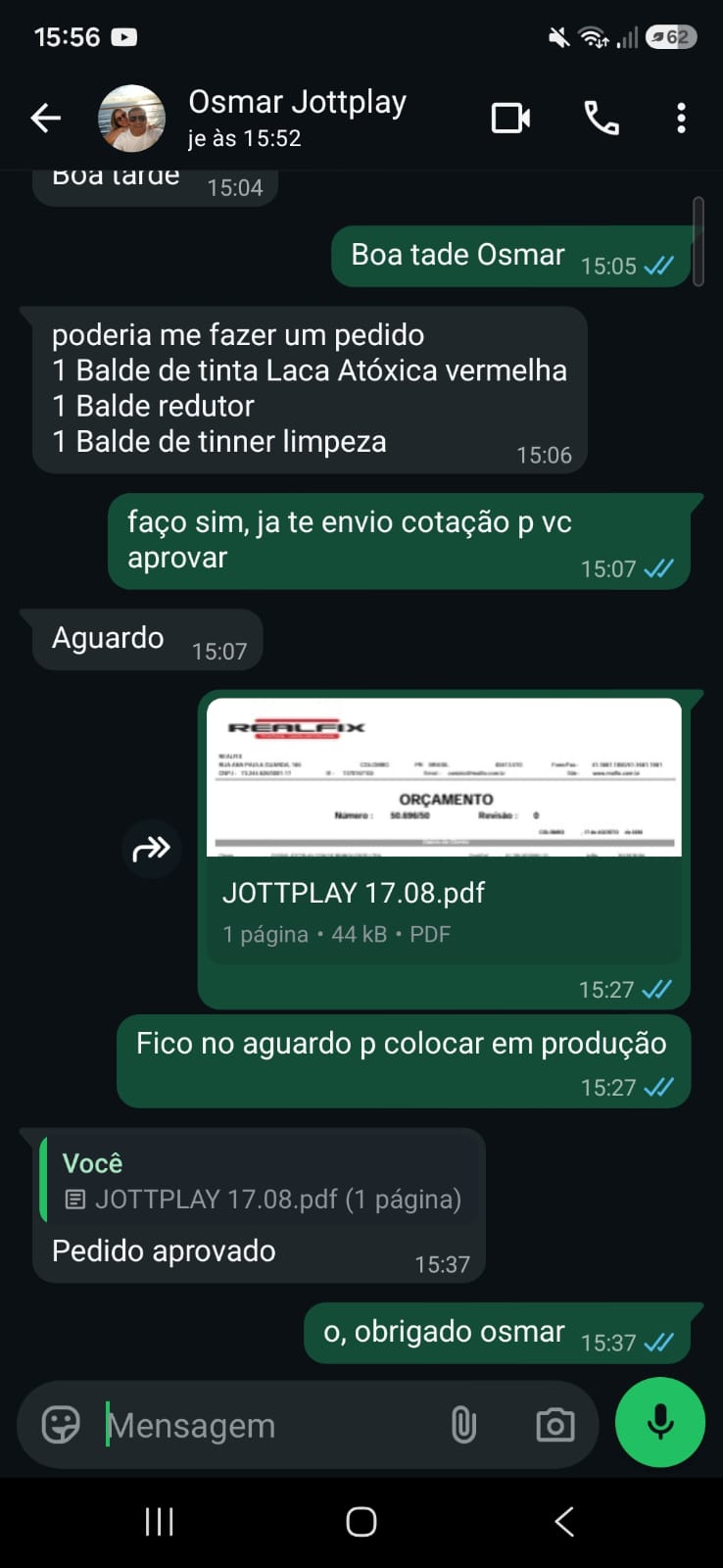
Task: Tap the system home button
Action: click(361, 1521)
